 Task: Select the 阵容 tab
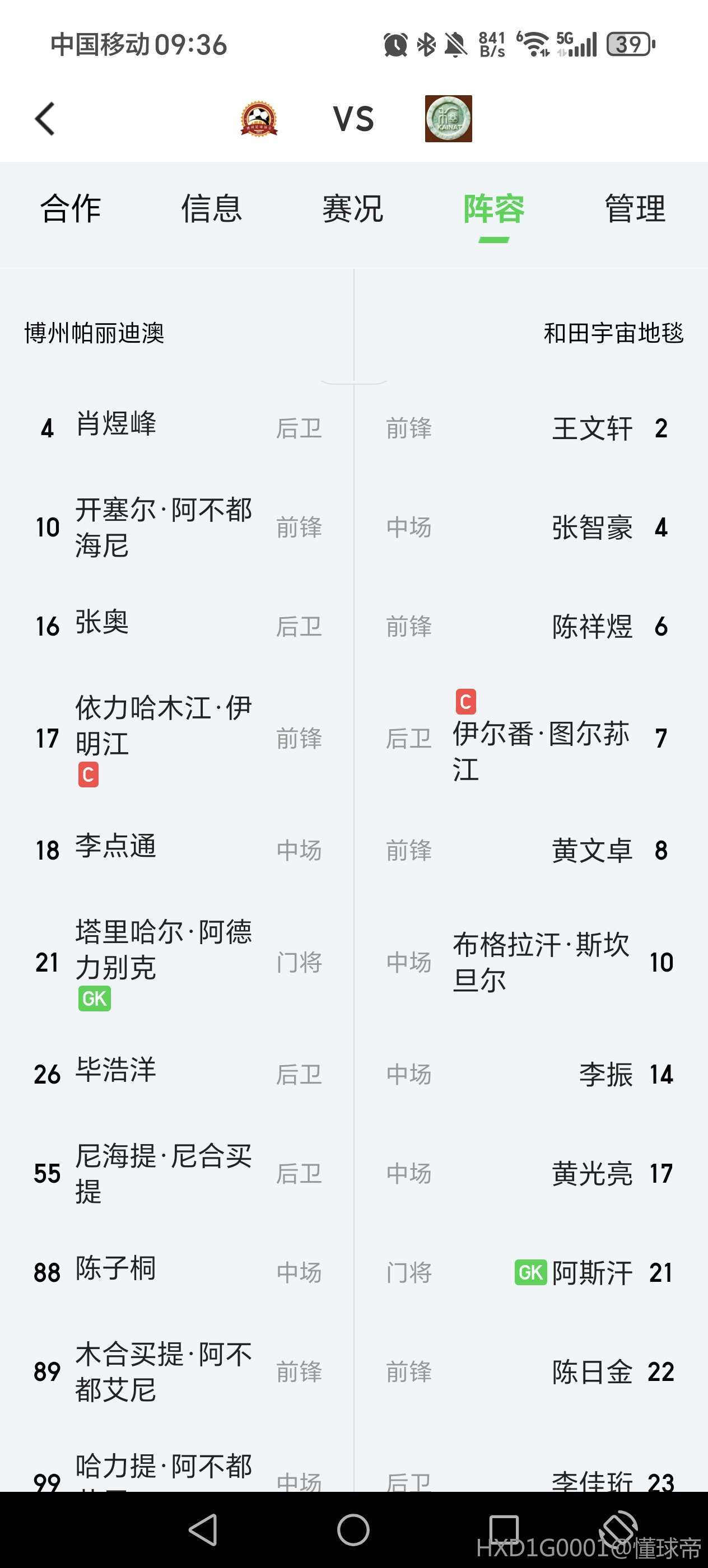click(493, 209)
